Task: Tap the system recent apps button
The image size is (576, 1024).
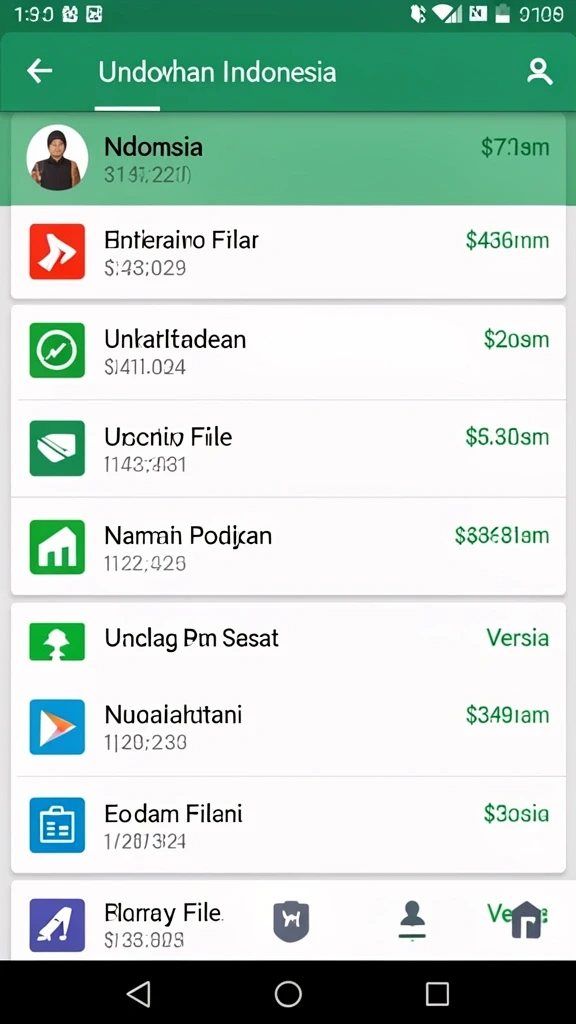Action: (437, 994)
